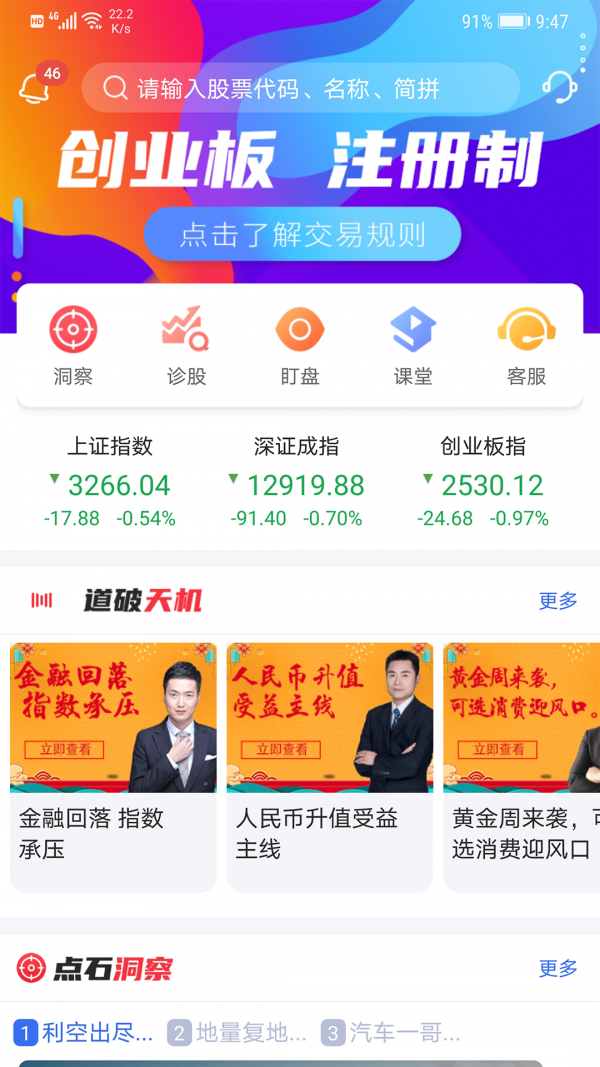Show more in the 道破天机 section
The image size is (600, 1067).
pos(558,601)
